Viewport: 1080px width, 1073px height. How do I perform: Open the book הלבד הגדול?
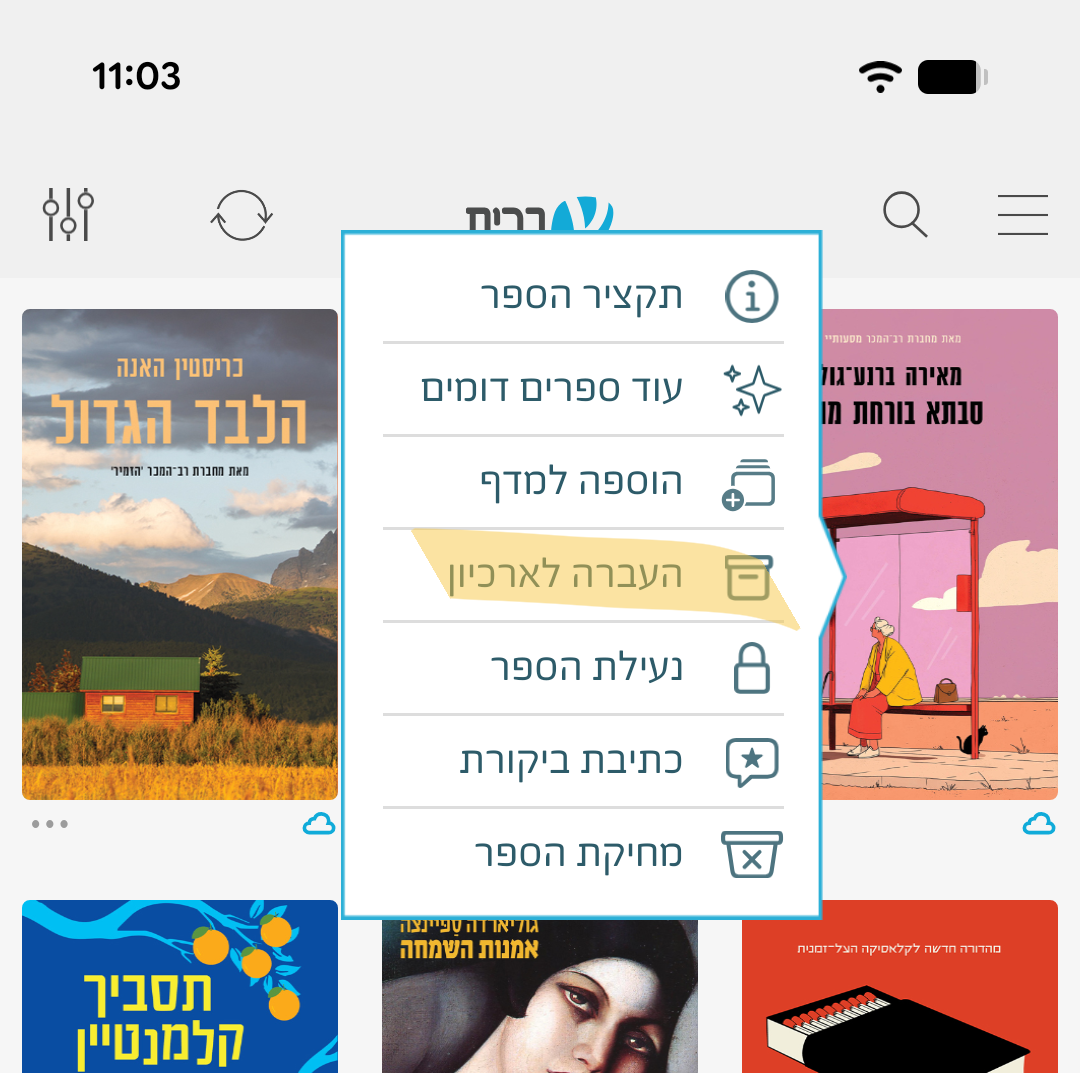tap(180, 554)
